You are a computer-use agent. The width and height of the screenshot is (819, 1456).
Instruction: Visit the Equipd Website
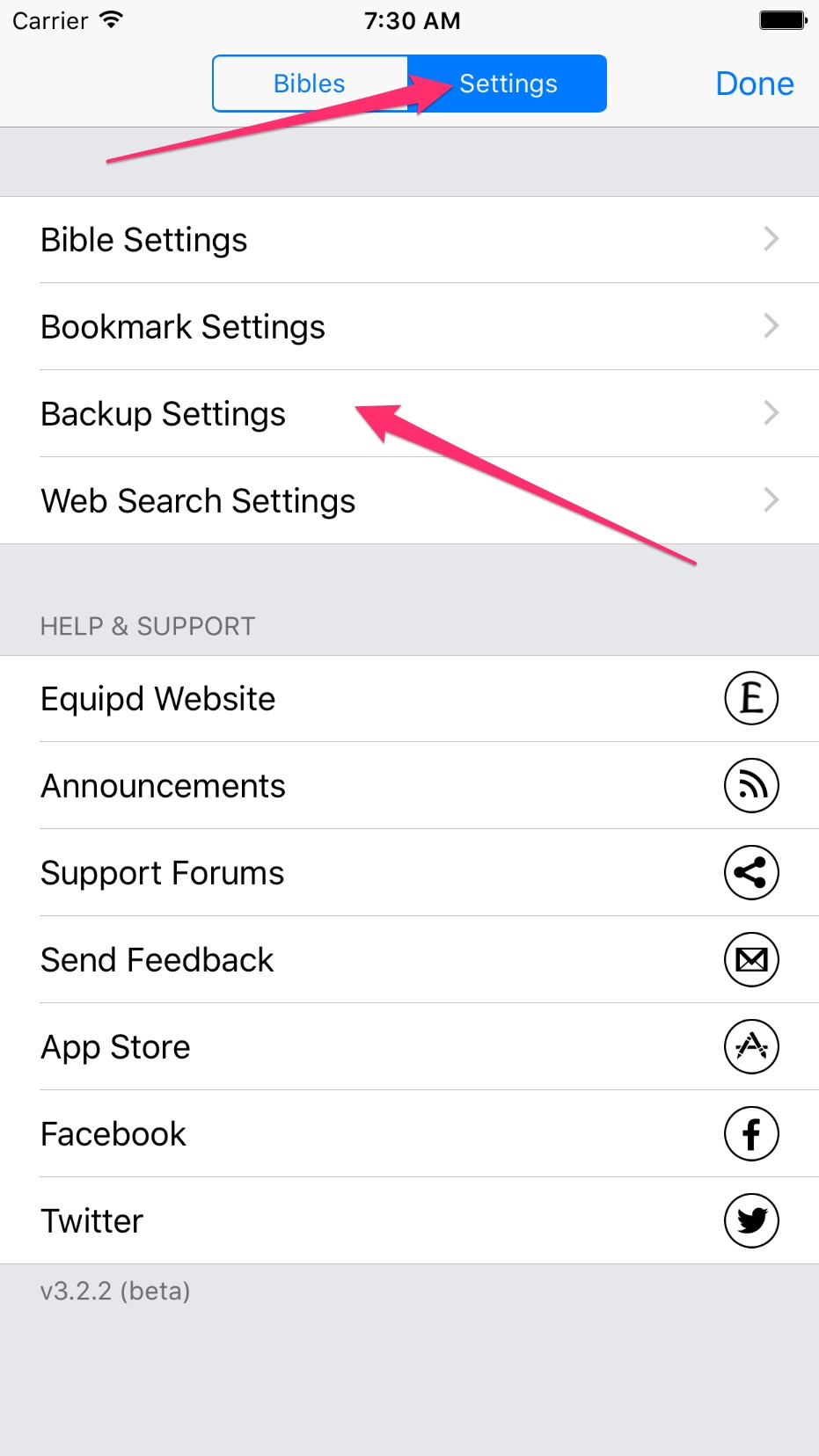(409, 699)
